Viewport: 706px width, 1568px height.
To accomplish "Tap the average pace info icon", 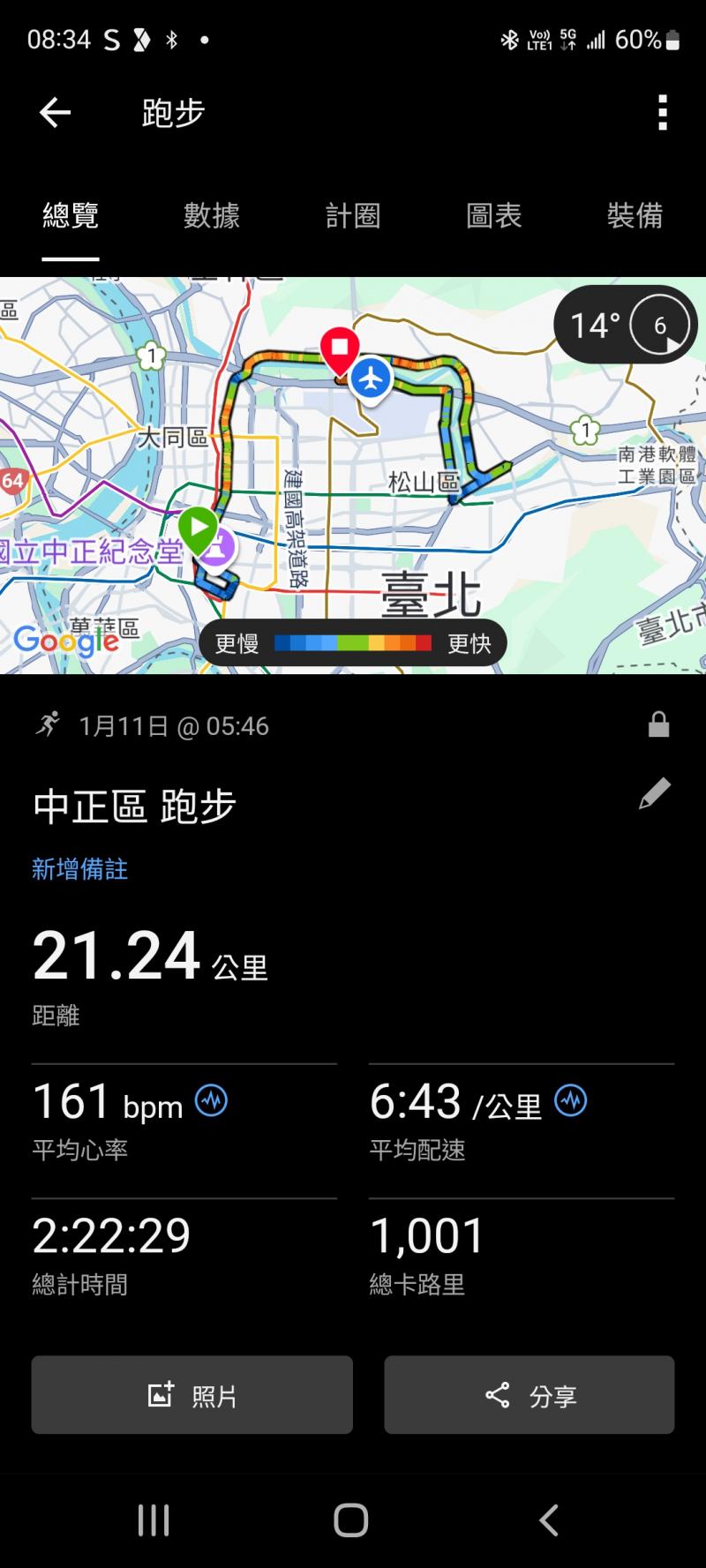I will 571,1100.
